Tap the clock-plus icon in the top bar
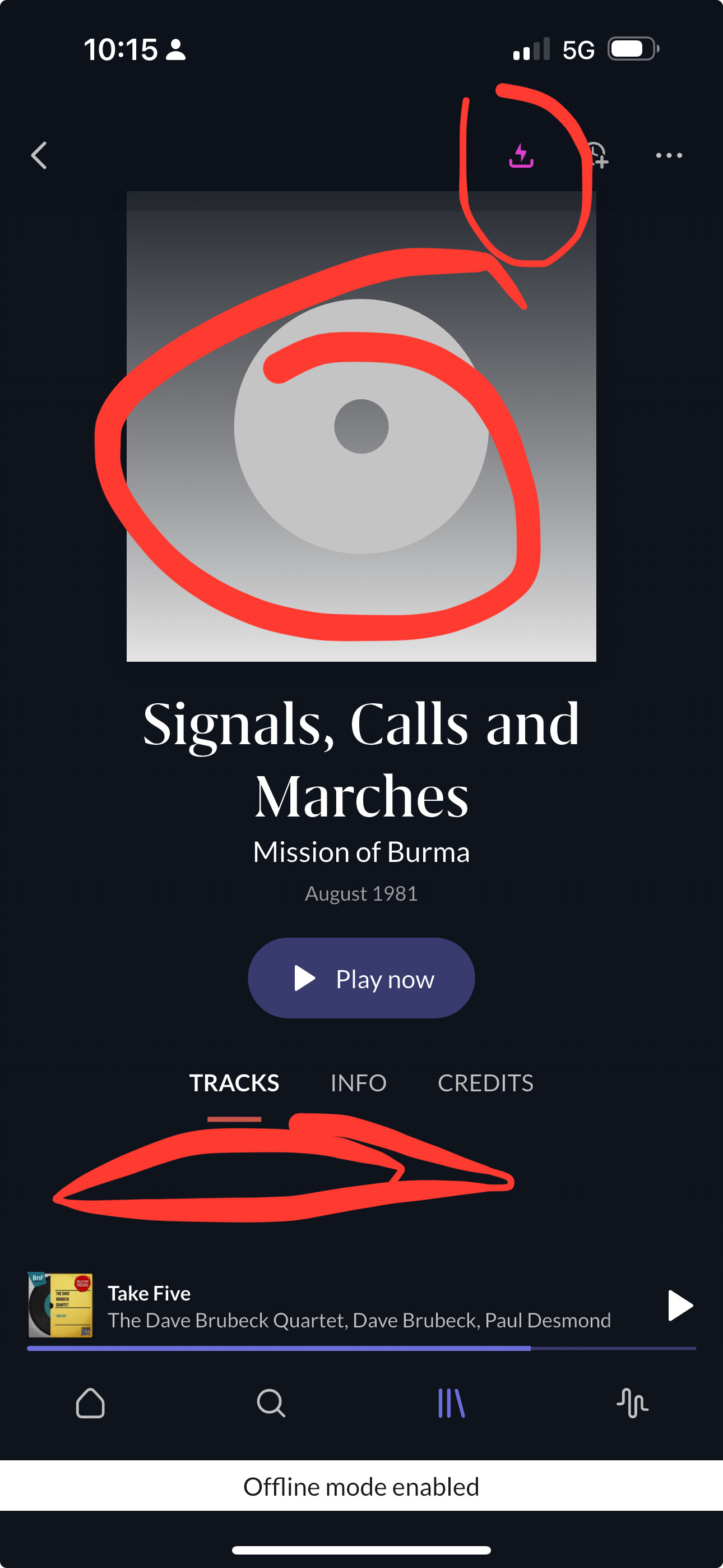The image size is (723, 1568). click(596, 155)
